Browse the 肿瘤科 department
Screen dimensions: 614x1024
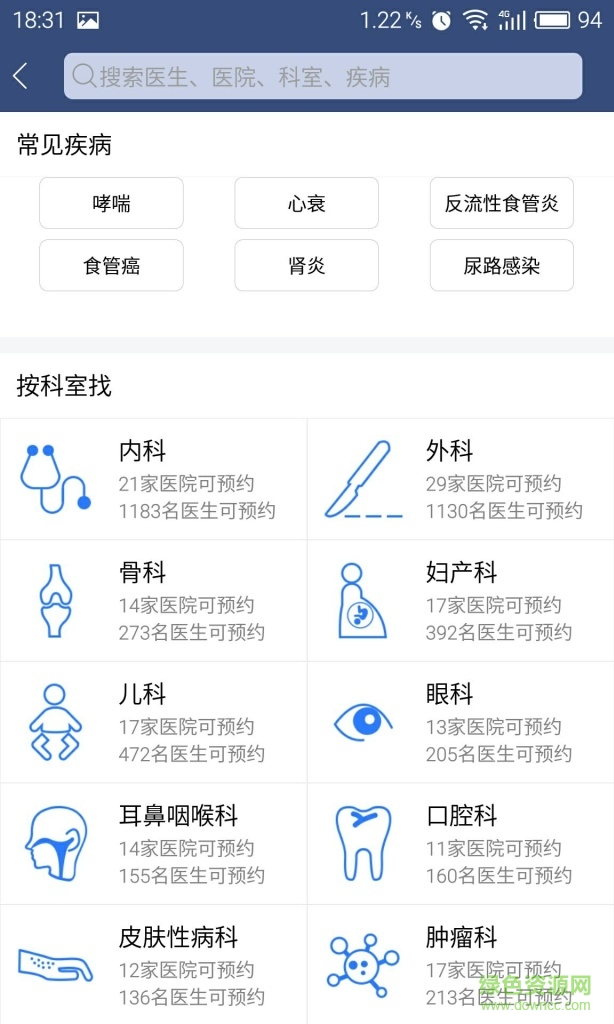pyautogui.click(x=460, y=965)
